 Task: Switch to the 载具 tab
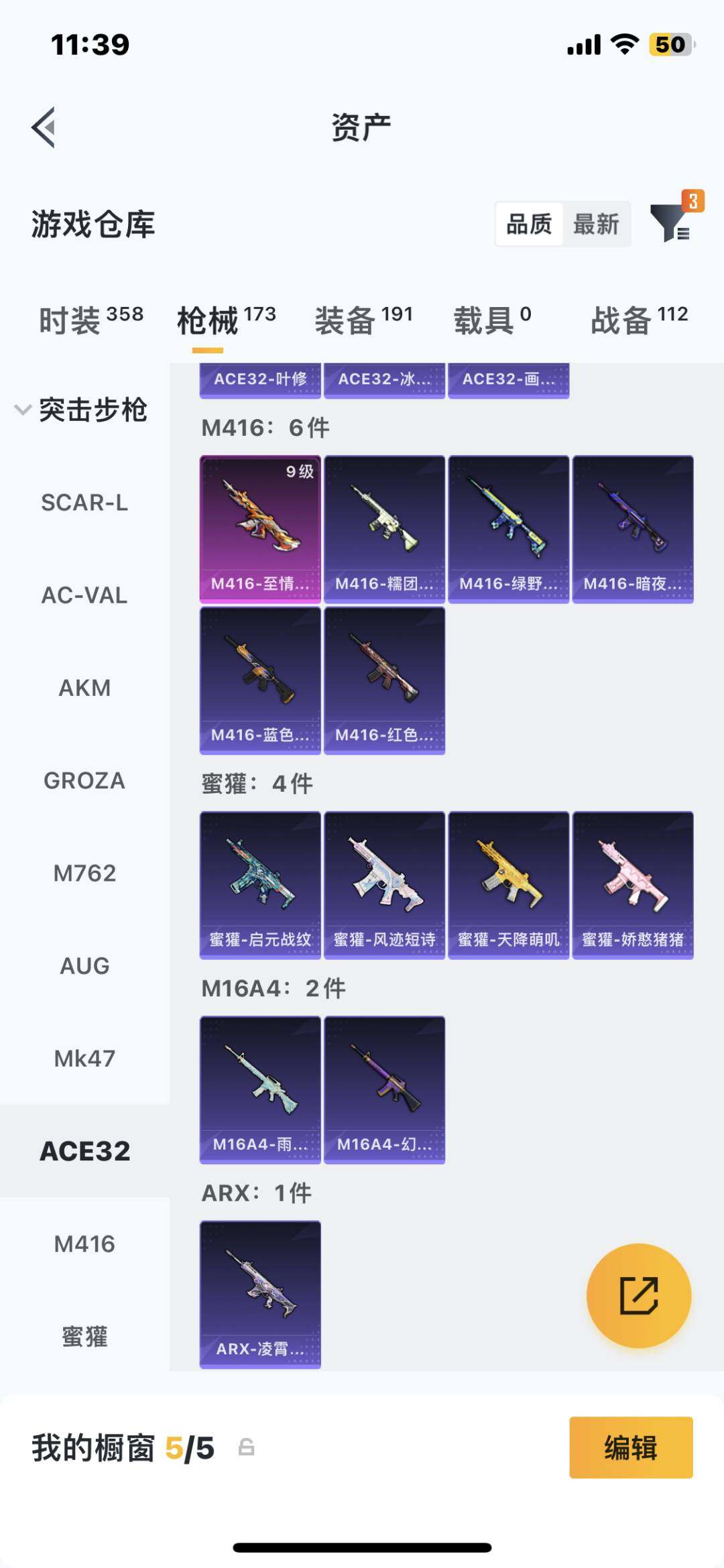click(492, 319)
